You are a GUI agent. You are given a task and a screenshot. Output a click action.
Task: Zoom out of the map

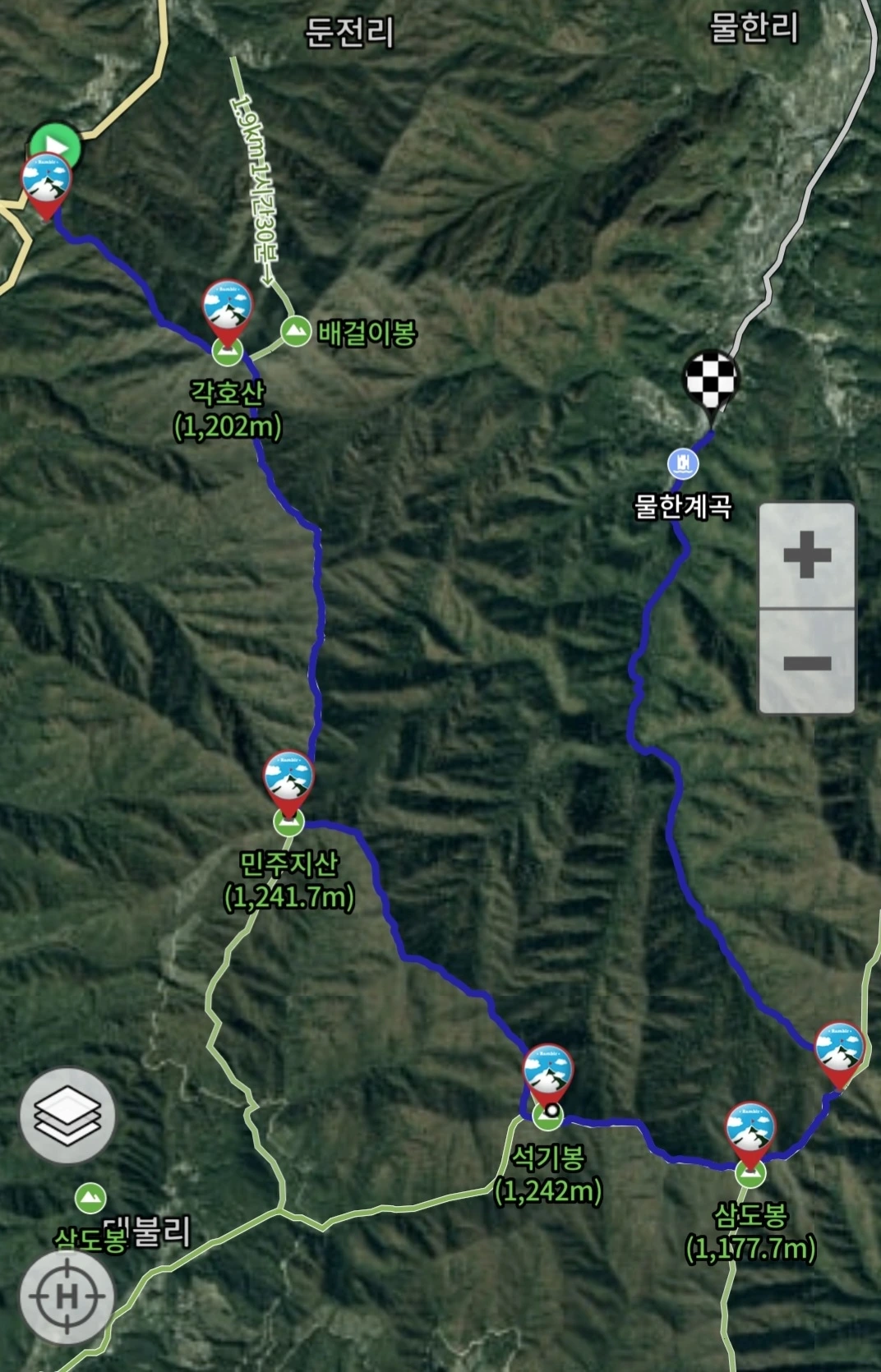[807, 661]
